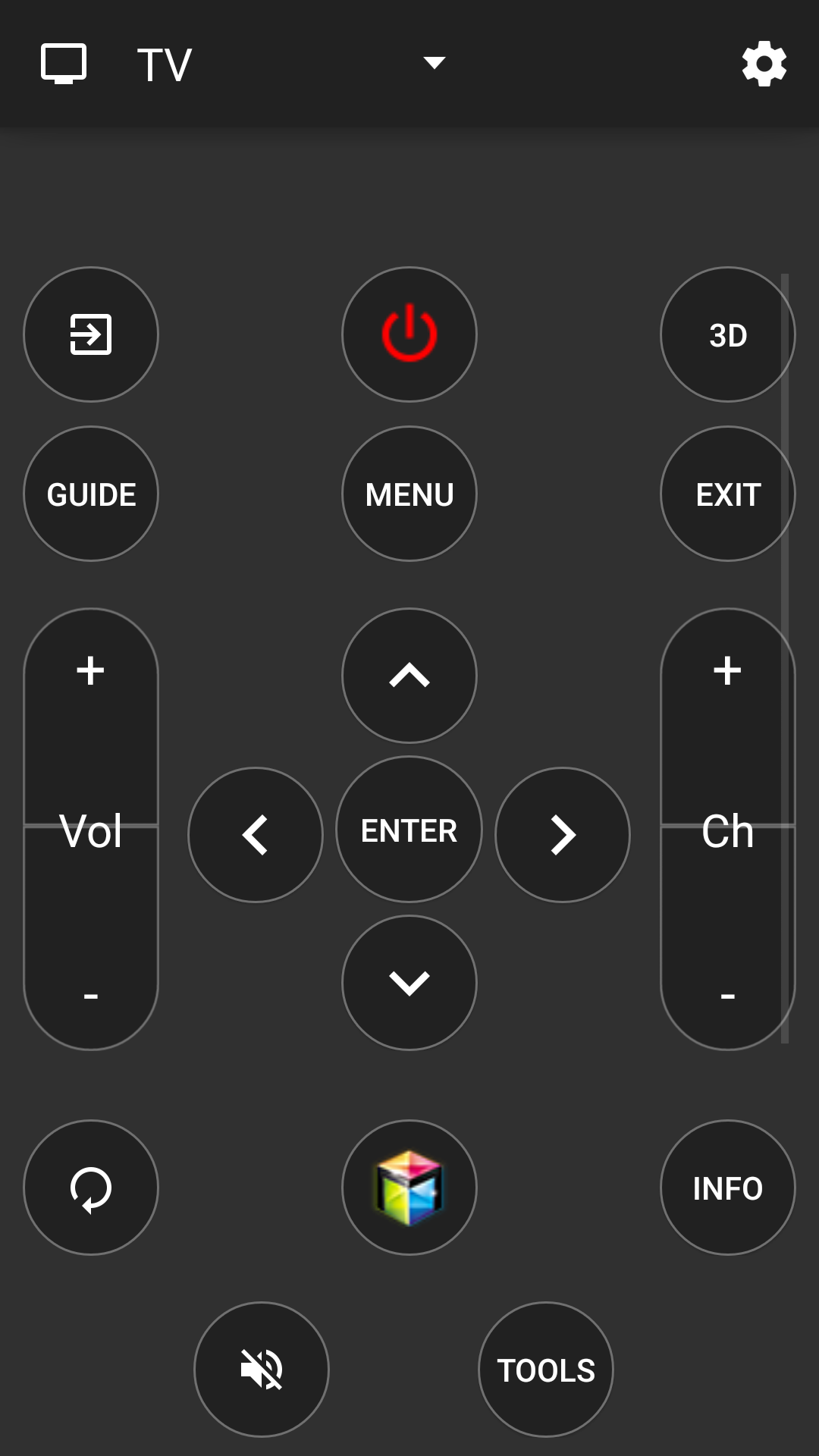Mute the TV audio
The width and height of the screenshot is (819, 1456).
point(262,1370)
